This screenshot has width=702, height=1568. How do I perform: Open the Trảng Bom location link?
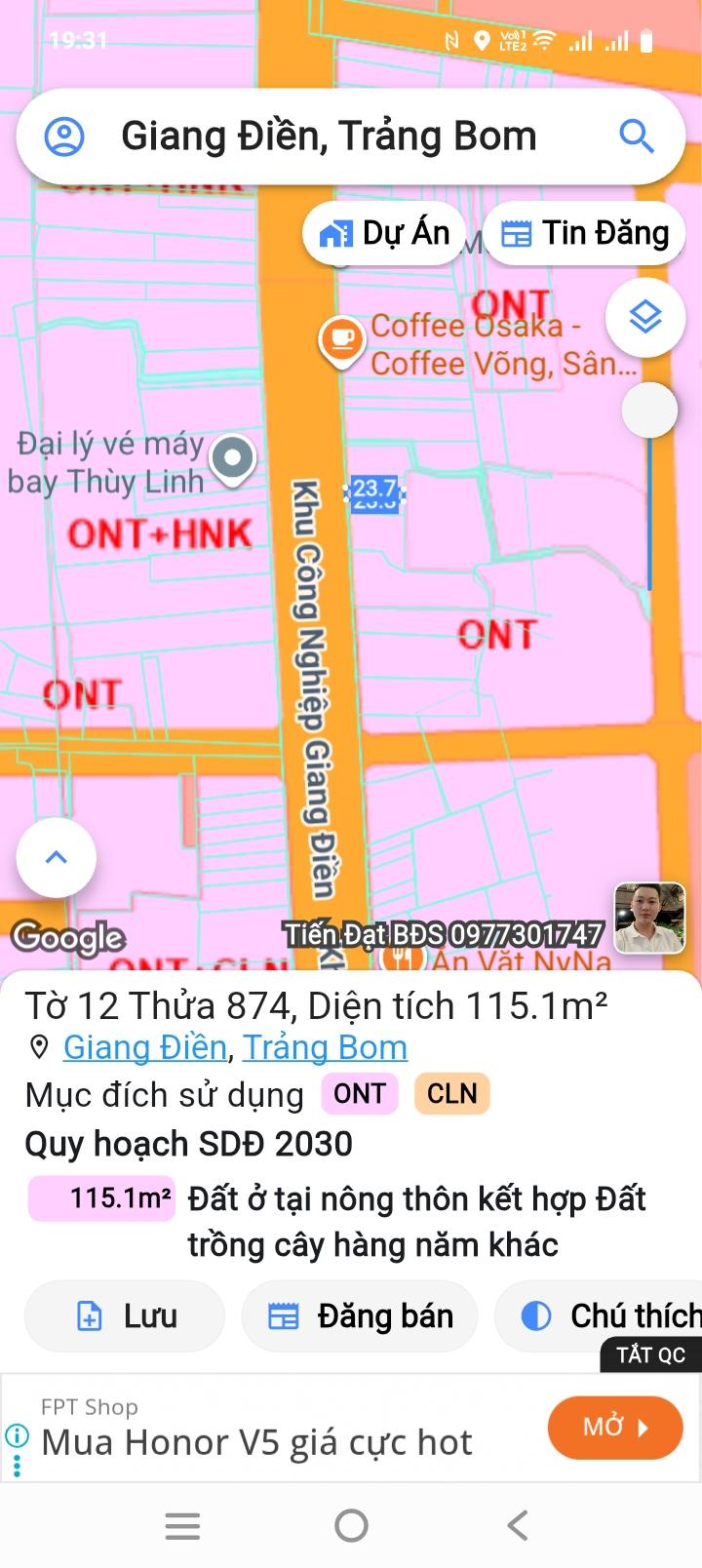point(325,1047)
